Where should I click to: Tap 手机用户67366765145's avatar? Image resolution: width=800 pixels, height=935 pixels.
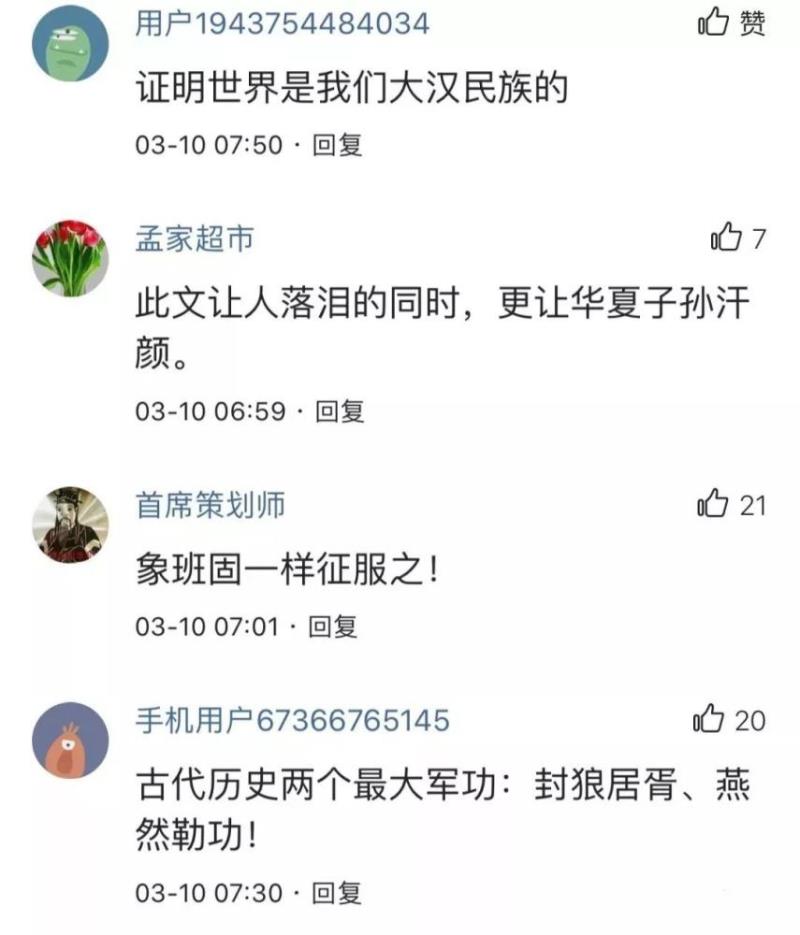point(70,740)
